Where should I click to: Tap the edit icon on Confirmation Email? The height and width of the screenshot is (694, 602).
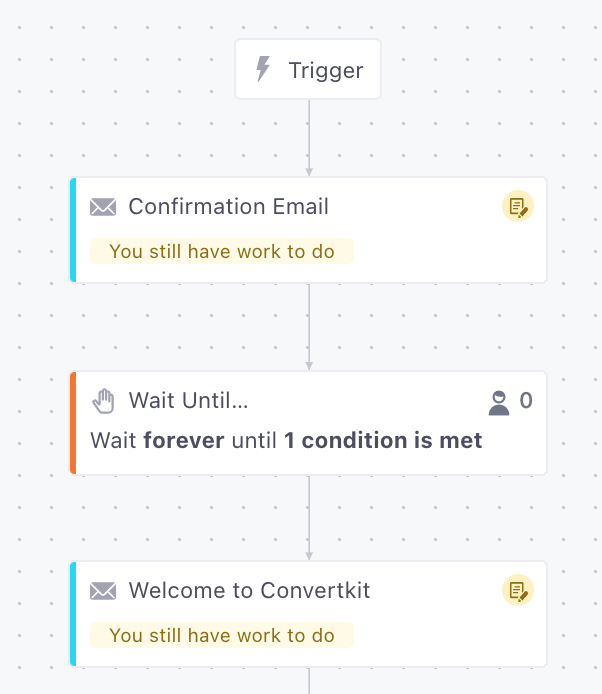tap(517, 207)
